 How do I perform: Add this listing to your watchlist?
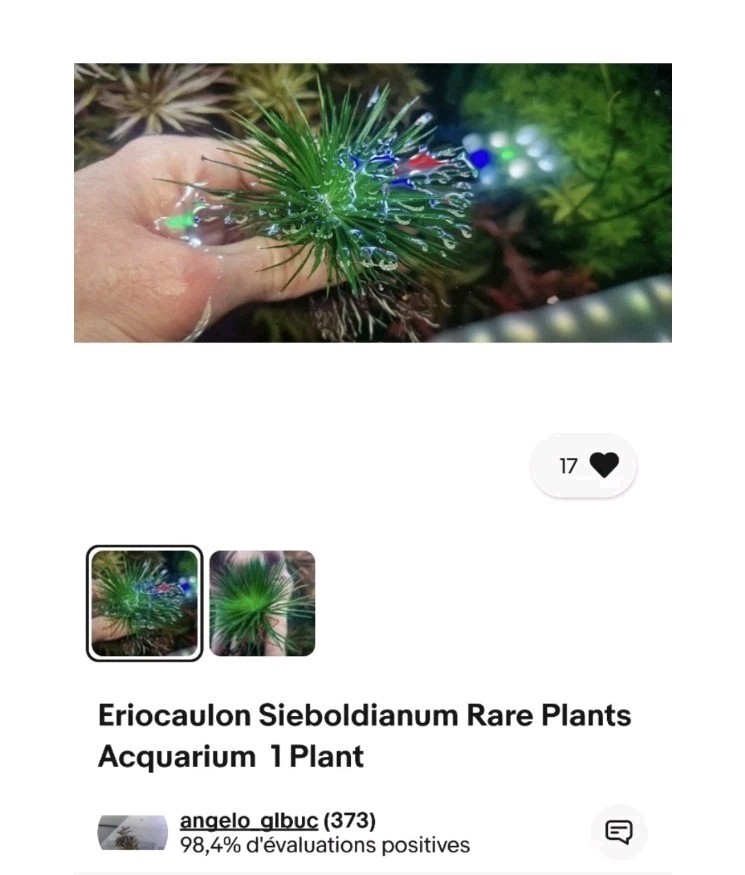pos(584,465)
